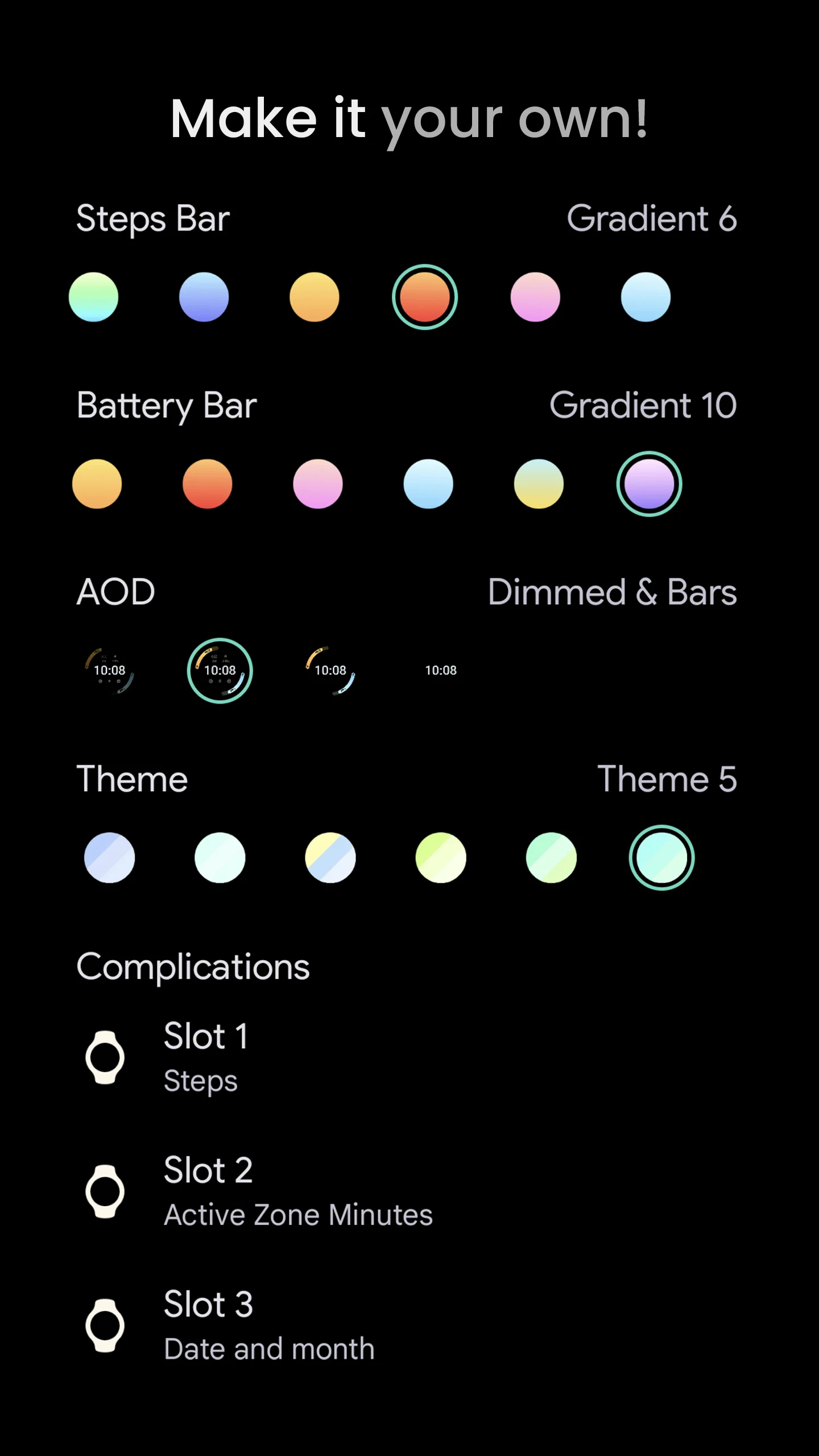Select the yellow-green theme swatch
Image resolution: width=819 pixels, height=1456 pixels.
coord(440,858)
